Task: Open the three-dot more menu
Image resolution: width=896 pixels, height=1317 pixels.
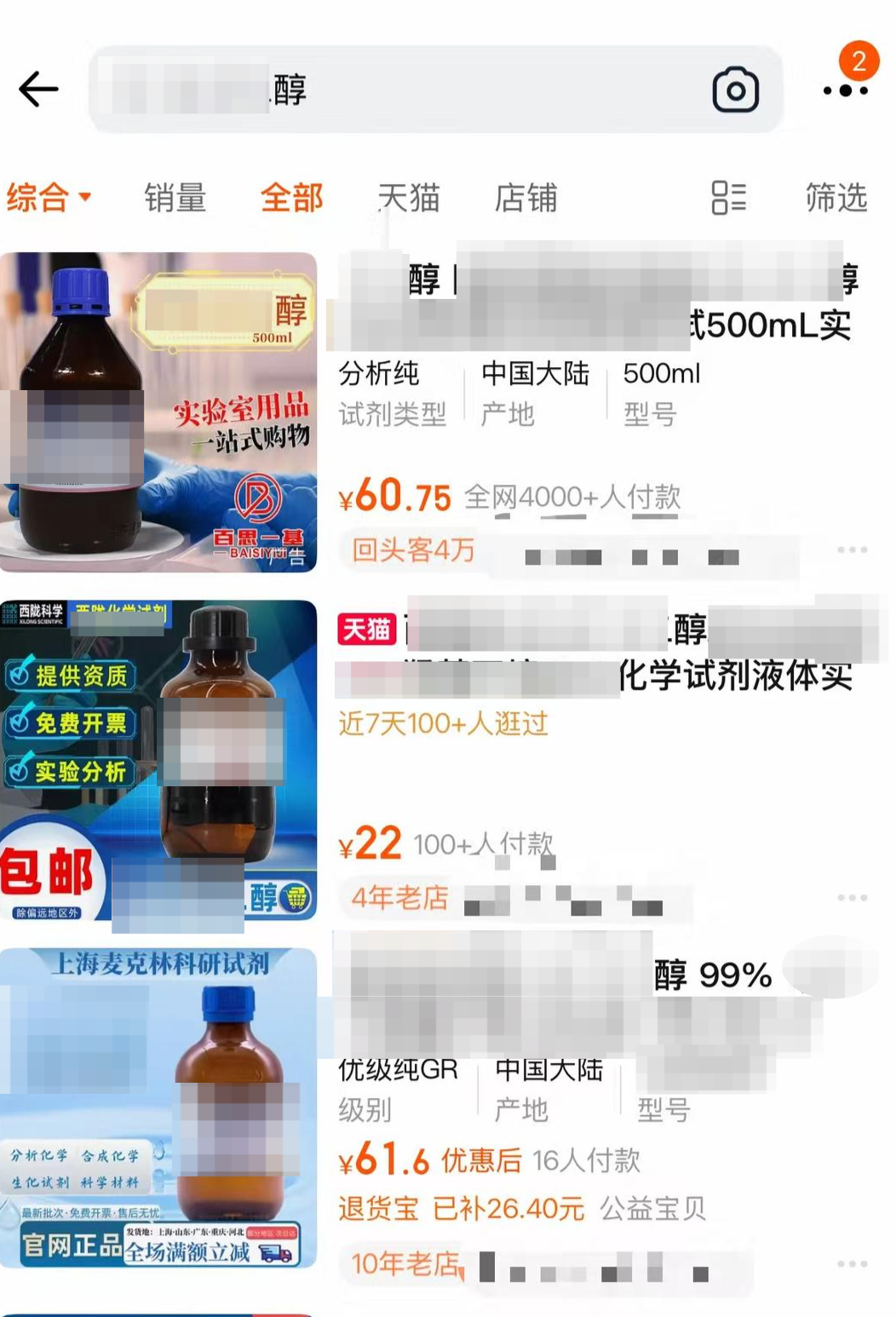Action: tap(845, 90)
